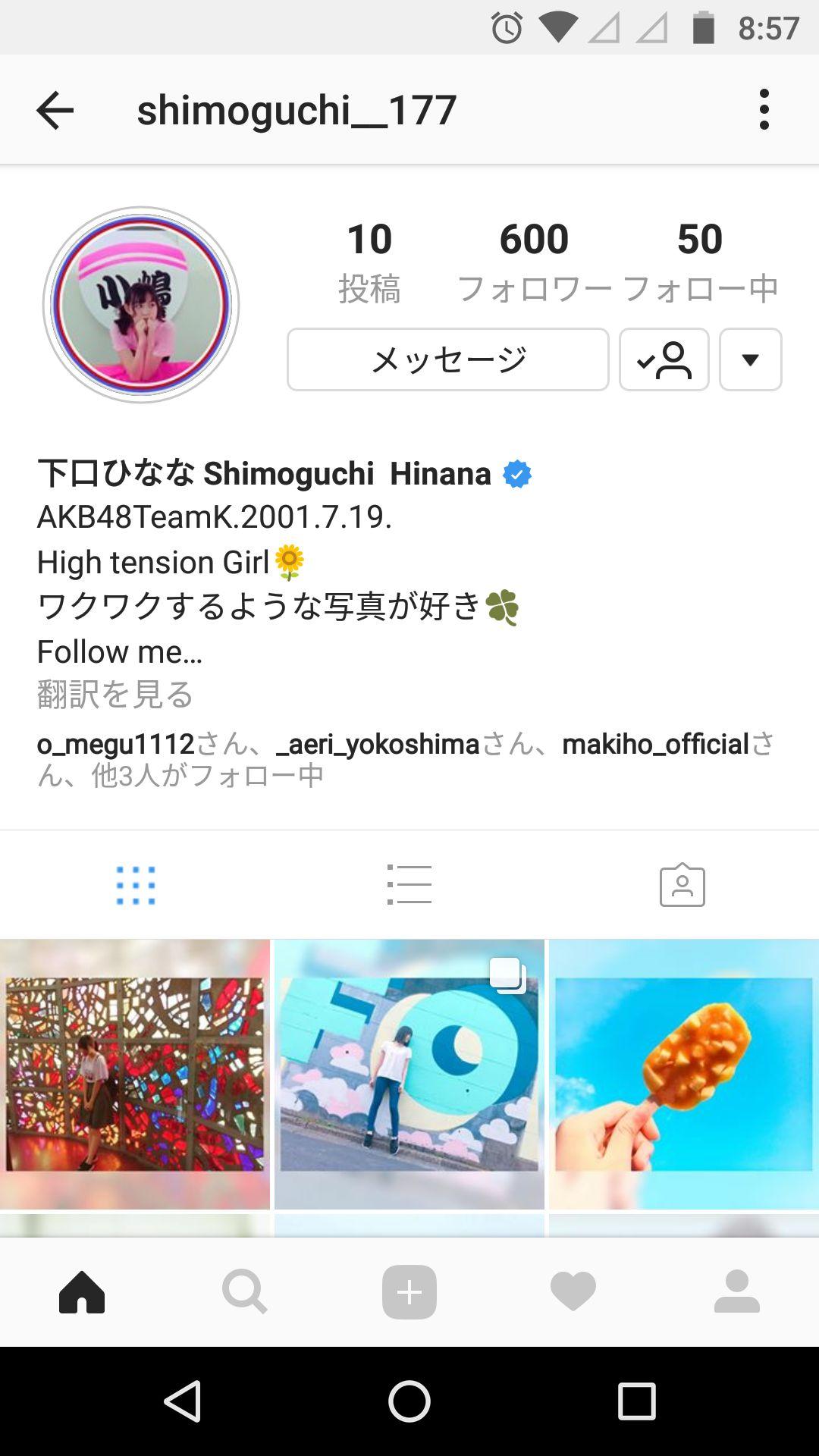This screenshot has width=819, height=1456.
Task: Tap the following status person button
Action: (664, 359)
